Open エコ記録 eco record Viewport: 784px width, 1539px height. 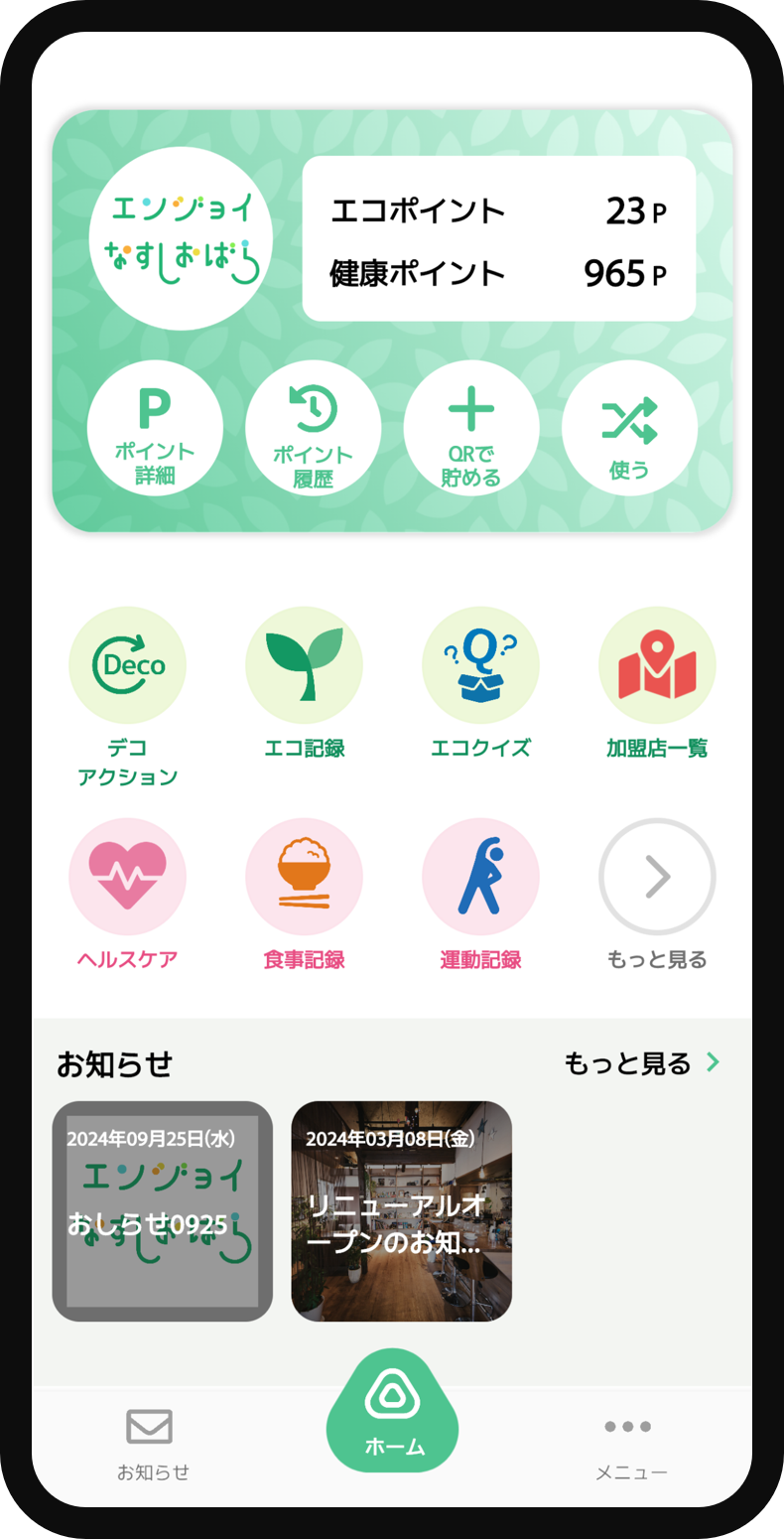(x=304, y=665)
